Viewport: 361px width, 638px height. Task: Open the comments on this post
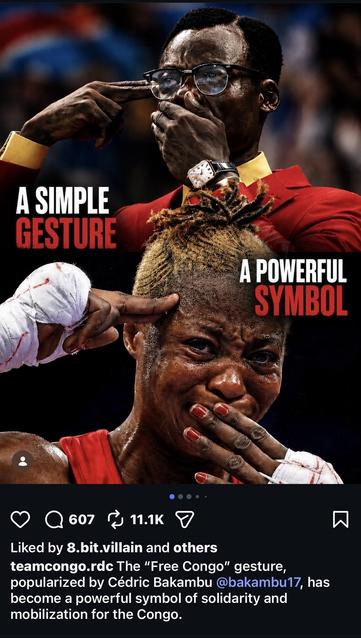click(x=54, y=520)
